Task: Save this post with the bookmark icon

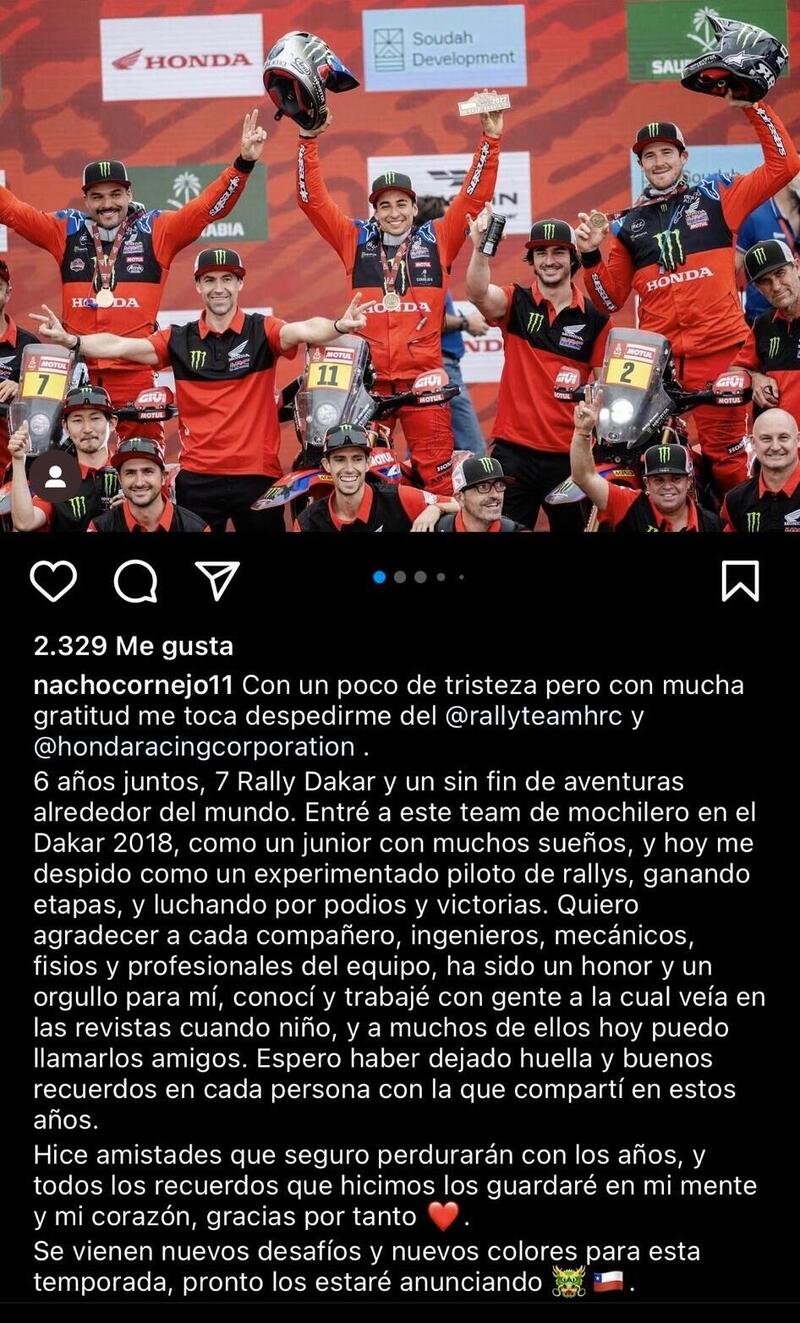Action: (x=740, y=580)
